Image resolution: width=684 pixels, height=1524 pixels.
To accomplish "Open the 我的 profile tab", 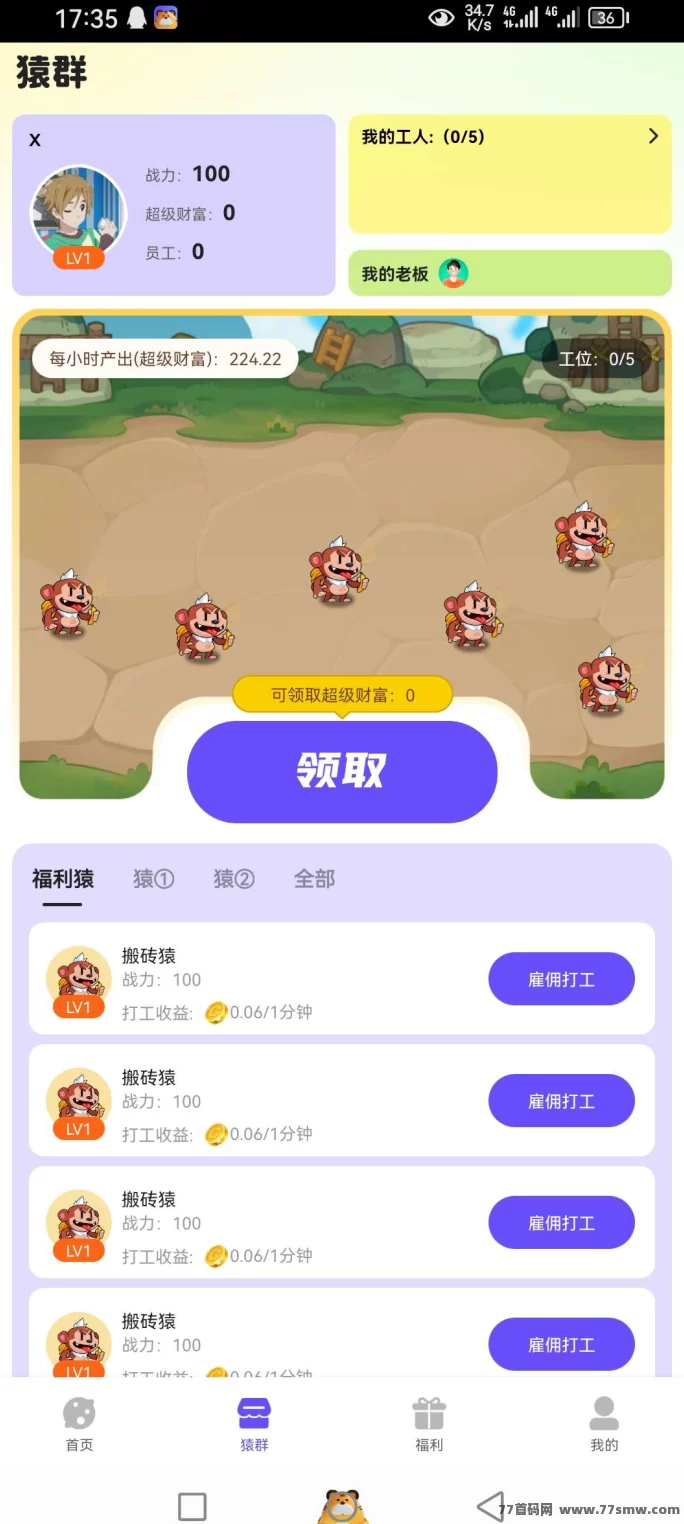I will click(604, 1424).
